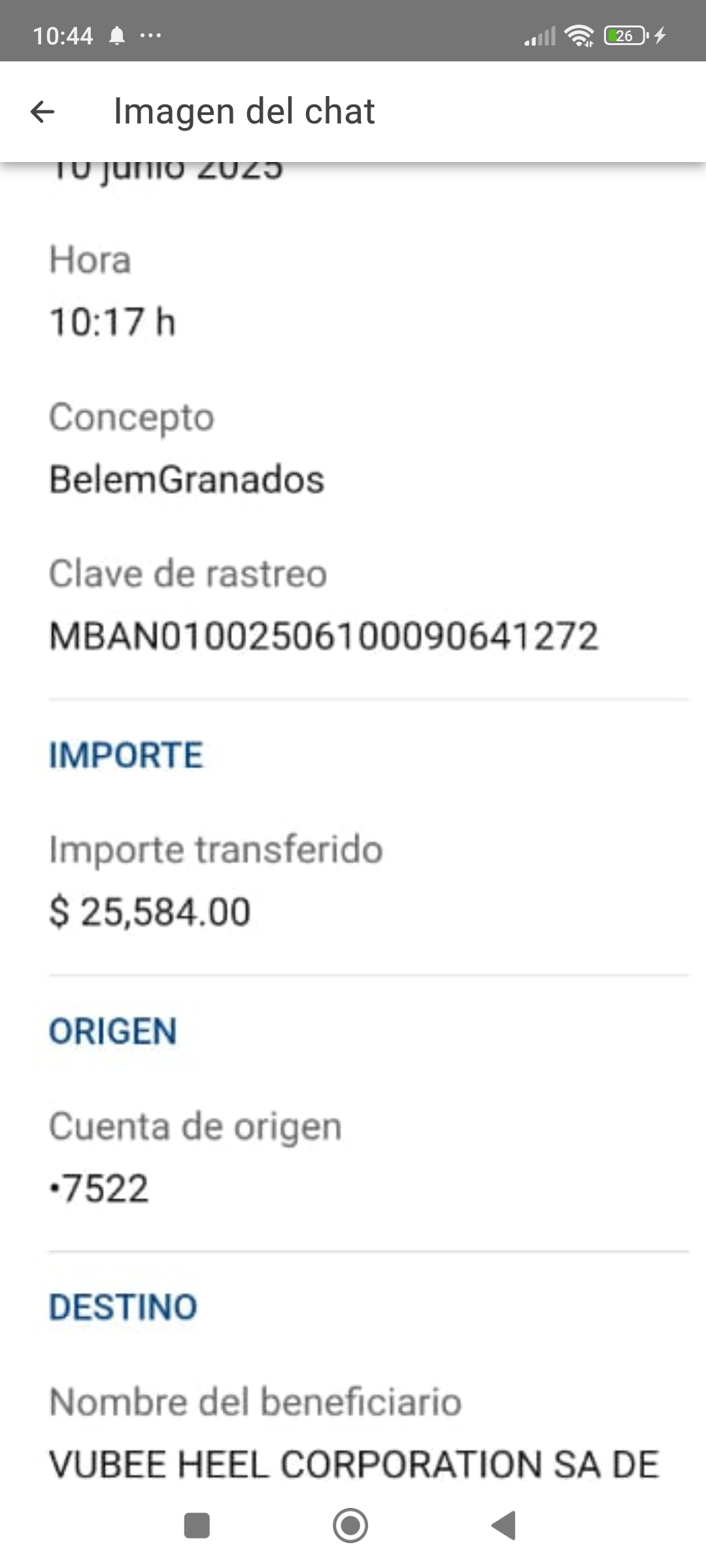Go back from the chat image viewer

coord(42,112)
